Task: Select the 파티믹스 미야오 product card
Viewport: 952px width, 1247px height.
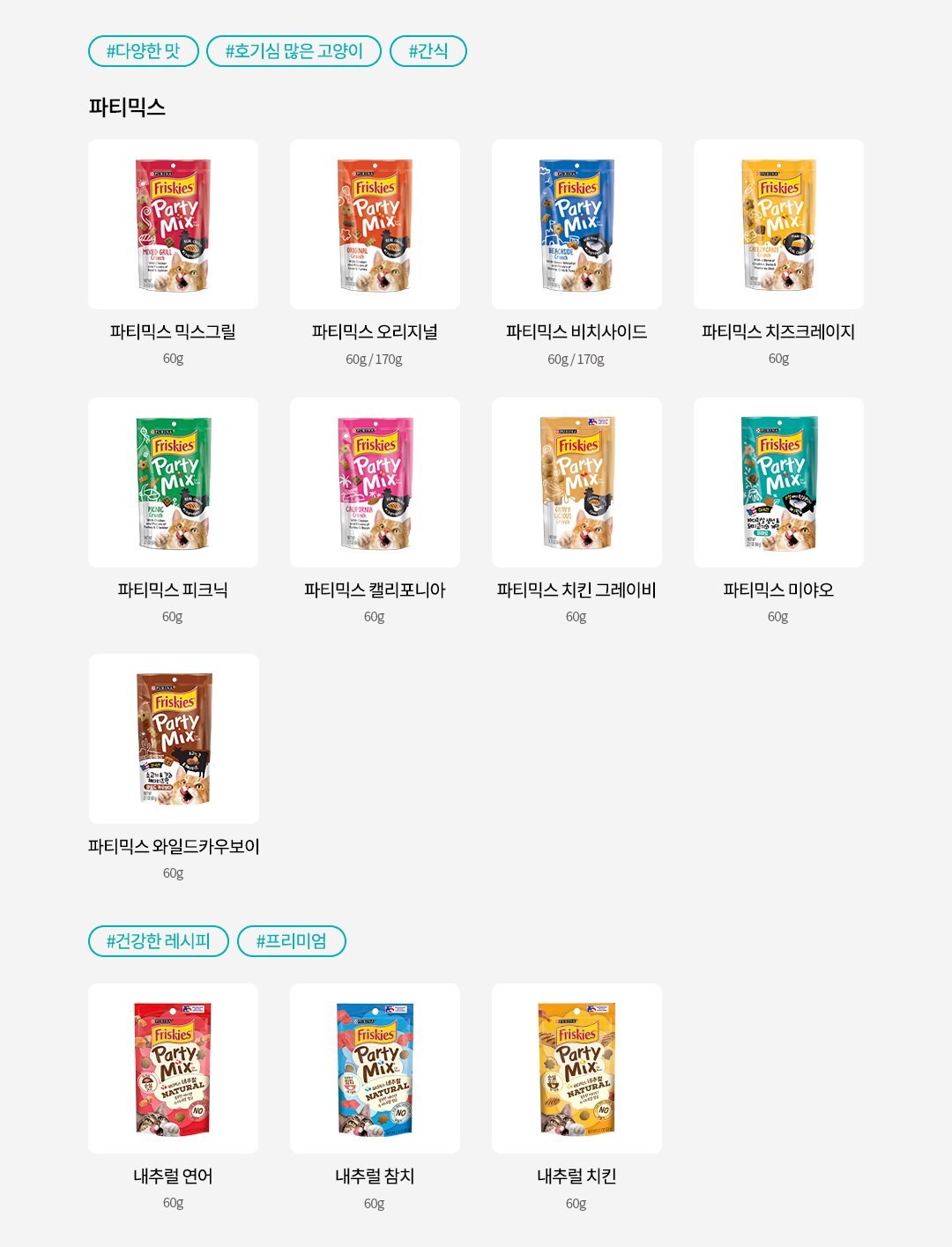Action: 778,482
